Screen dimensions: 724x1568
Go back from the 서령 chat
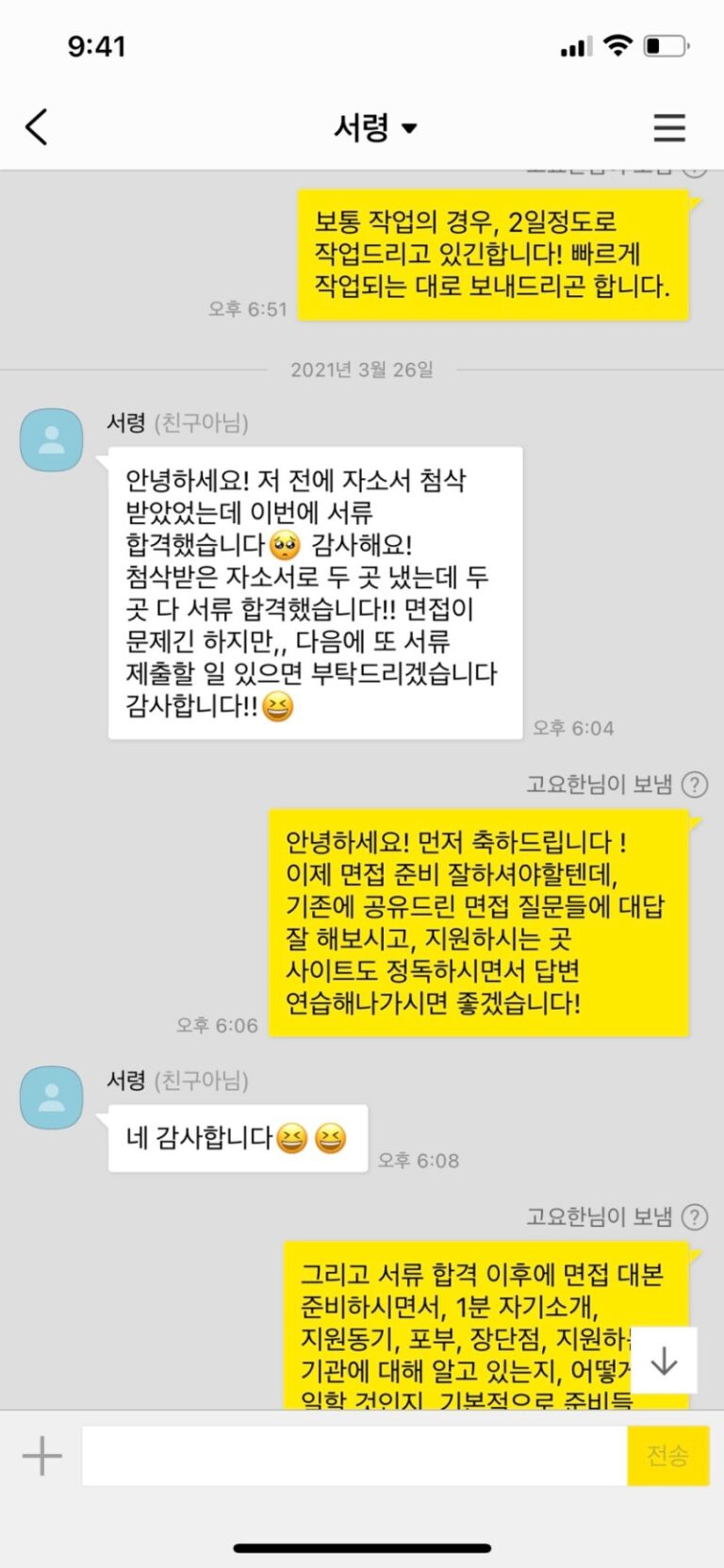coord(37,127)
